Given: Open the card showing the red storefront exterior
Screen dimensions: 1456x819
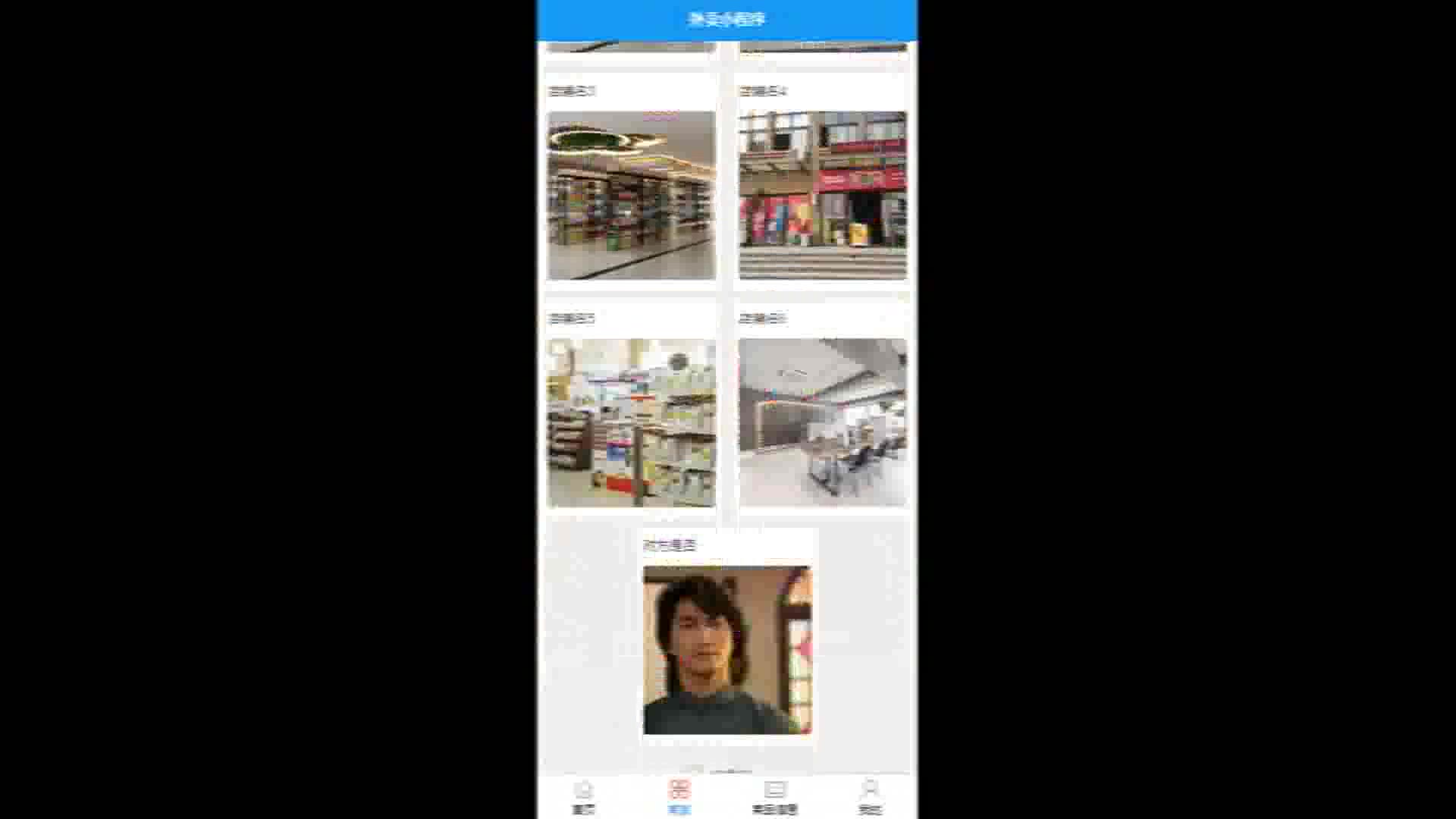Looking at the screenshot, I should [823, 195].
